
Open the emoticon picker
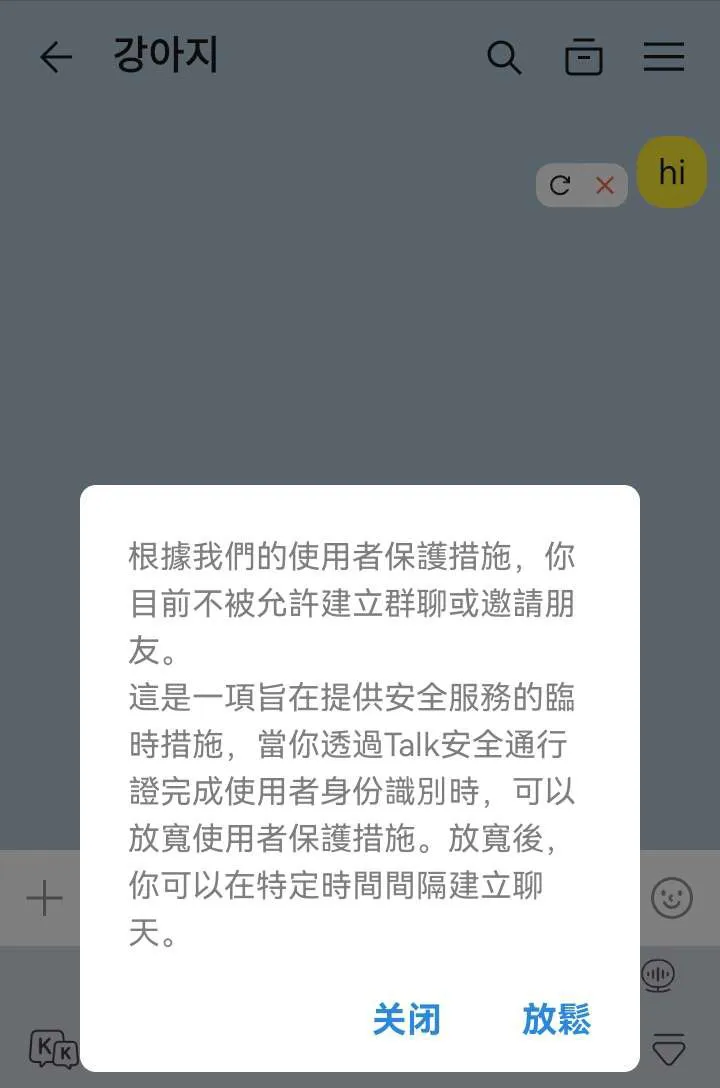pyautogui.click(x=671, y=898)
